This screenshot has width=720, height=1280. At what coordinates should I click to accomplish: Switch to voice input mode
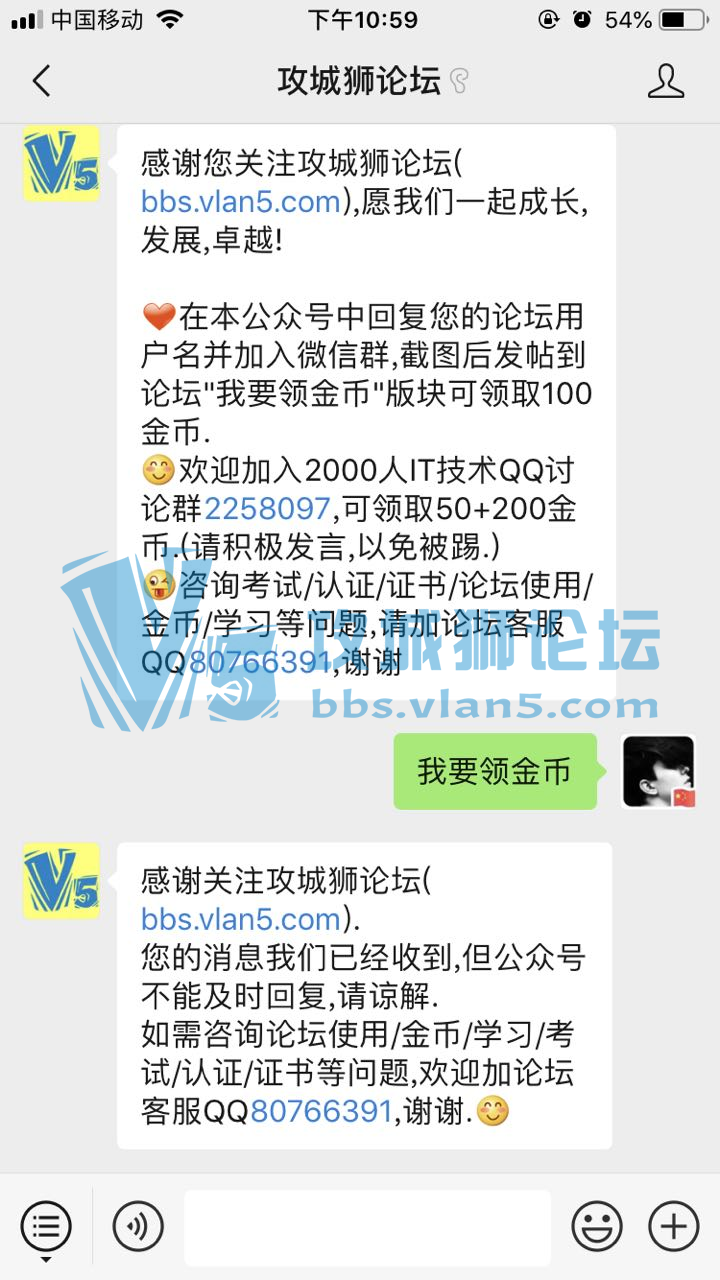(x=138, y=1225)
